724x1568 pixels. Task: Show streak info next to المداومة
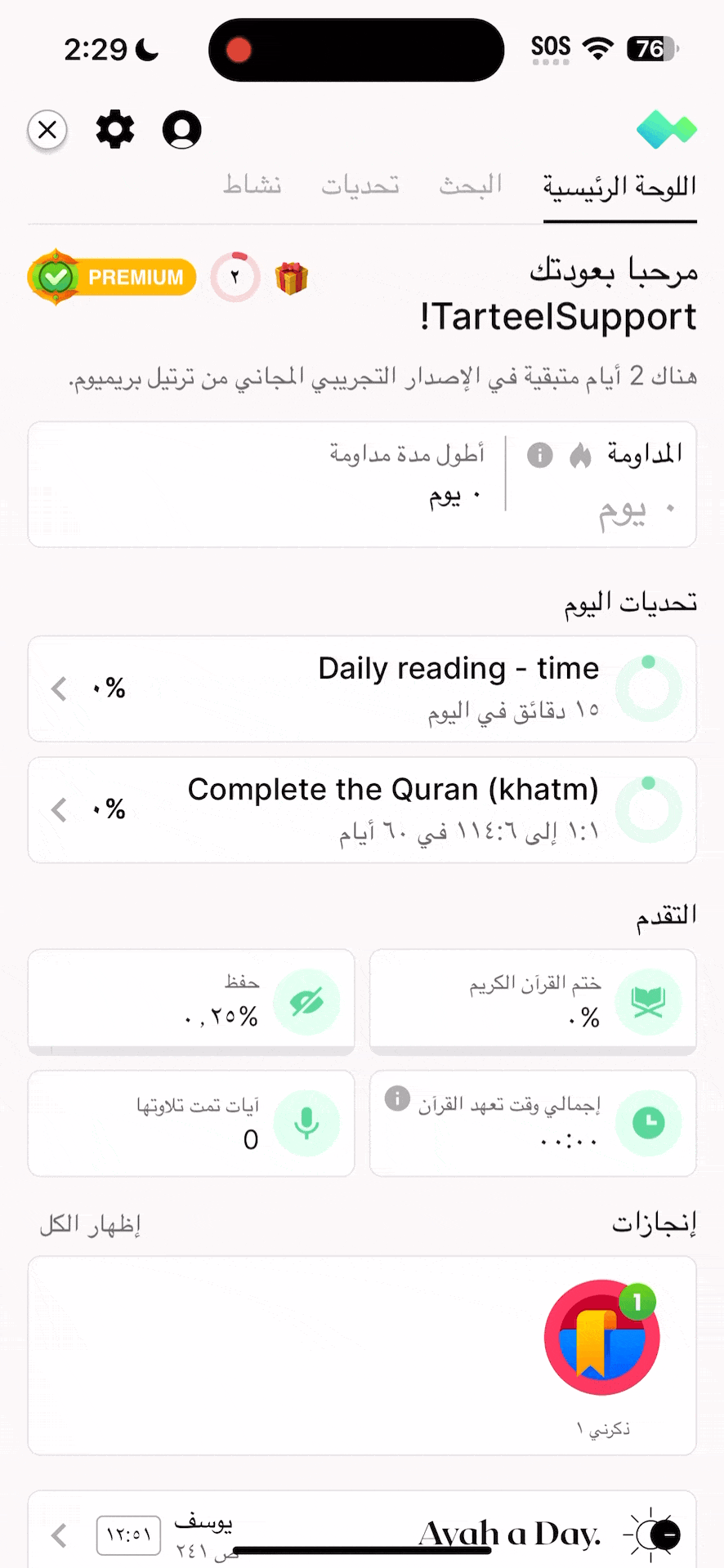coord(540,455)
